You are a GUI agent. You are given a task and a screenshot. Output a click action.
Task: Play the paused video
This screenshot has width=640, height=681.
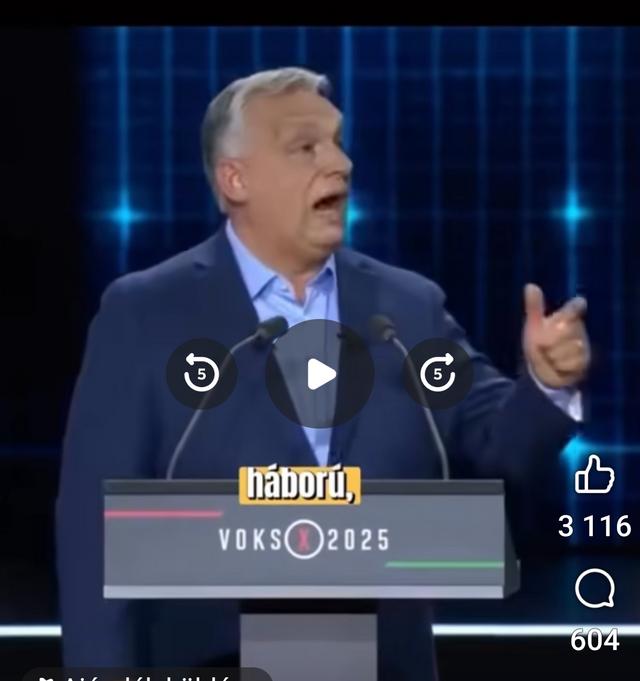coord(320,374)
